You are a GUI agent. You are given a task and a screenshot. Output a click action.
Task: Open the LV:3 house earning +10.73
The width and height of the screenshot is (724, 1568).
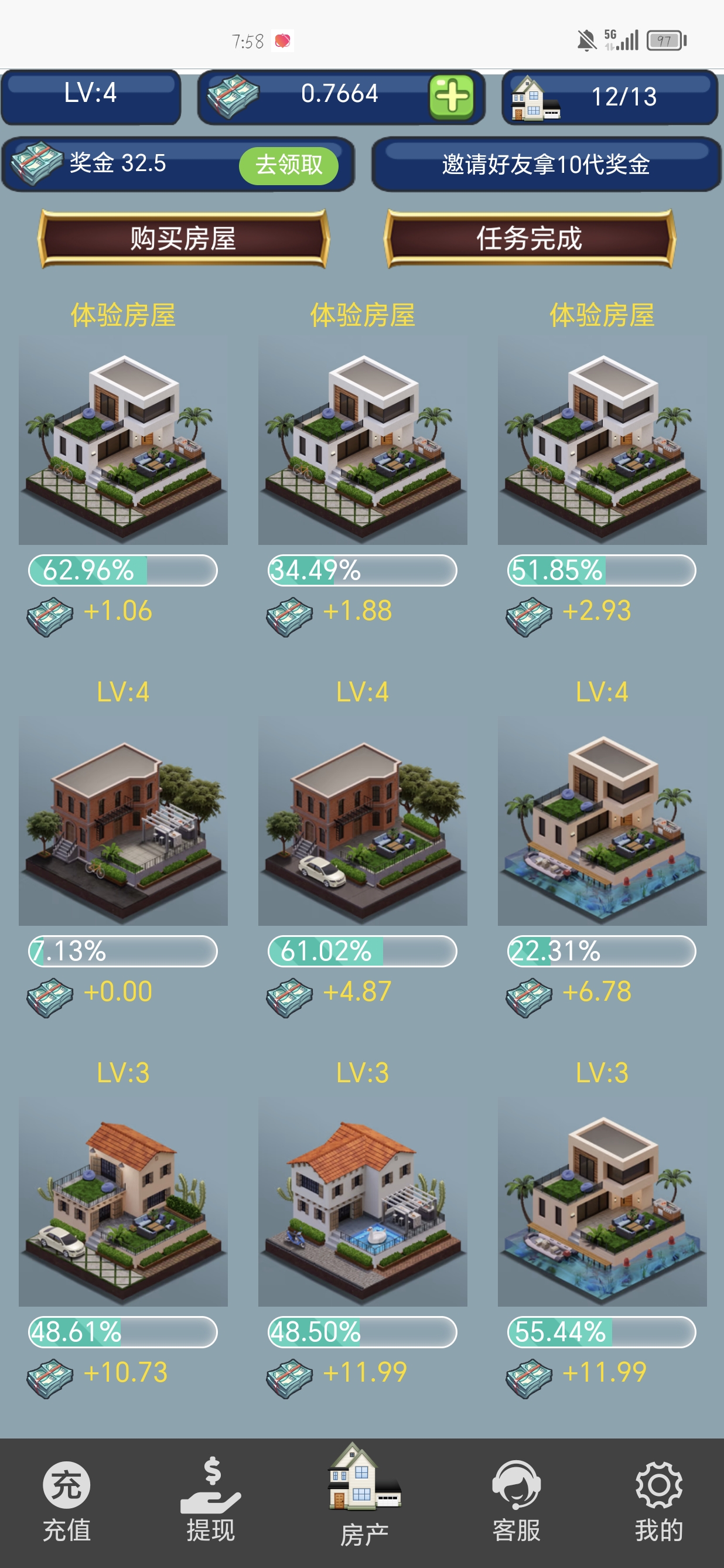(123, 1202)
